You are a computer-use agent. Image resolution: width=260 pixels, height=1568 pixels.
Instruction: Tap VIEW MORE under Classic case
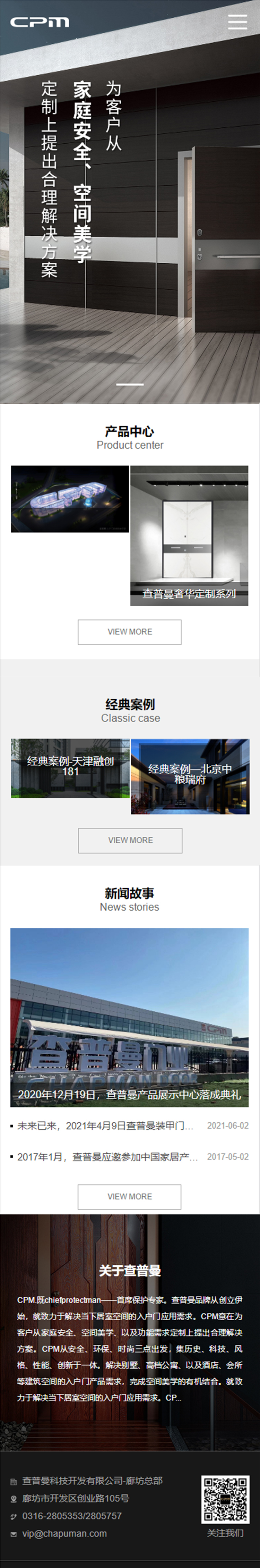tap(130, 840)
